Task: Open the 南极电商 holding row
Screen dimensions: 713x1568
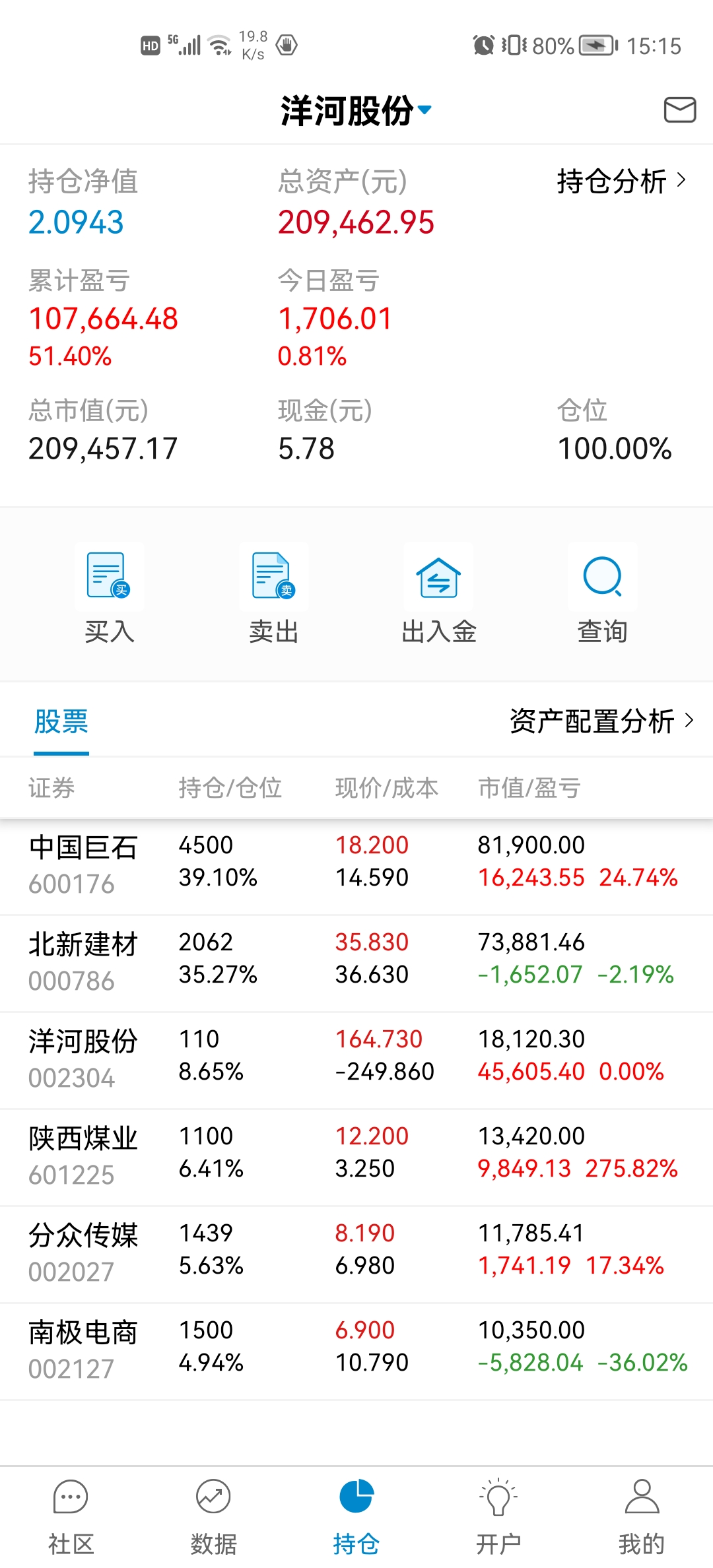Action: 356,1350
